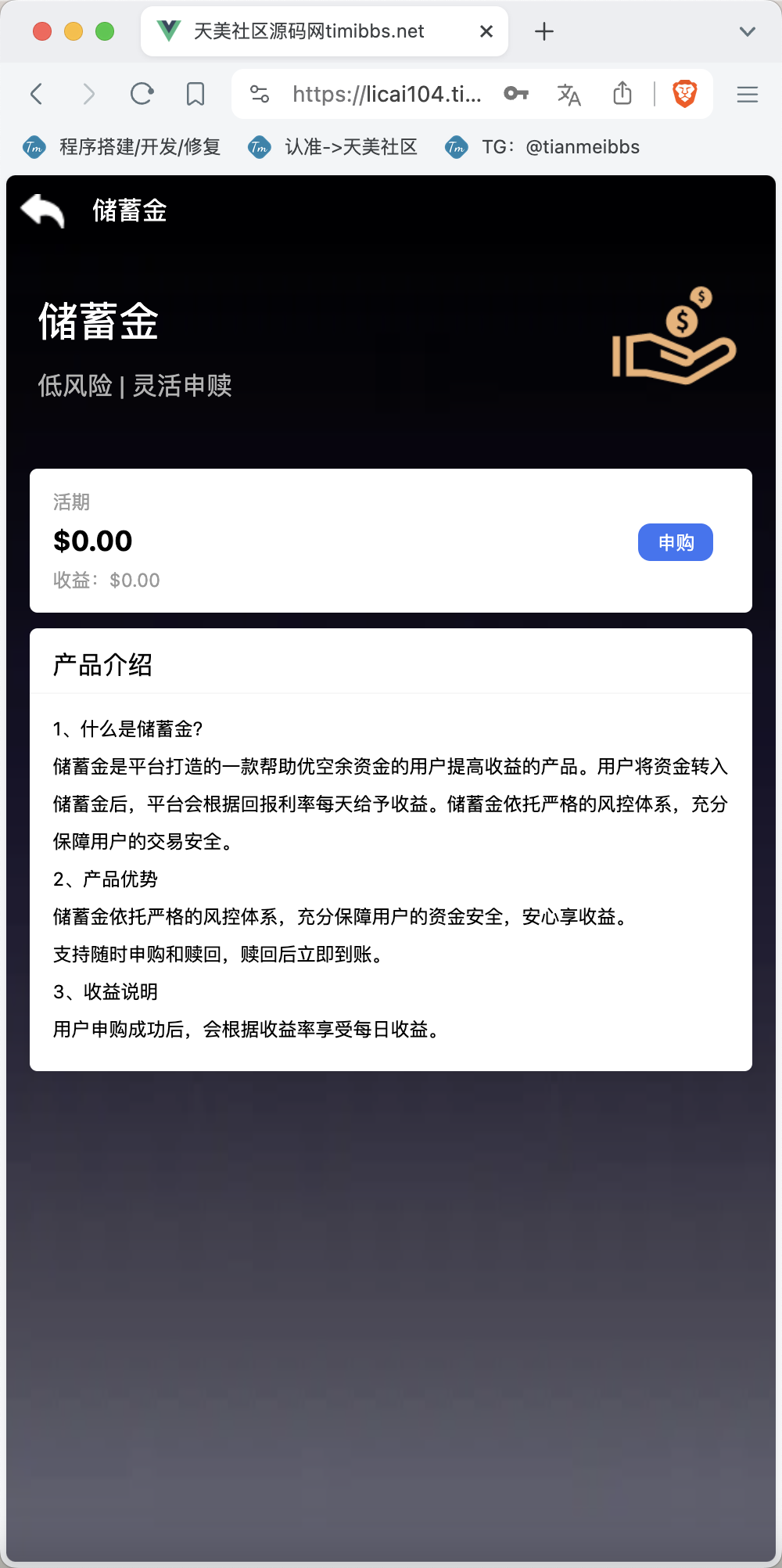This screenshot has width=782, height=1568.
Task: Close the 天美社区源码网 browser tab
Action: 486,31
